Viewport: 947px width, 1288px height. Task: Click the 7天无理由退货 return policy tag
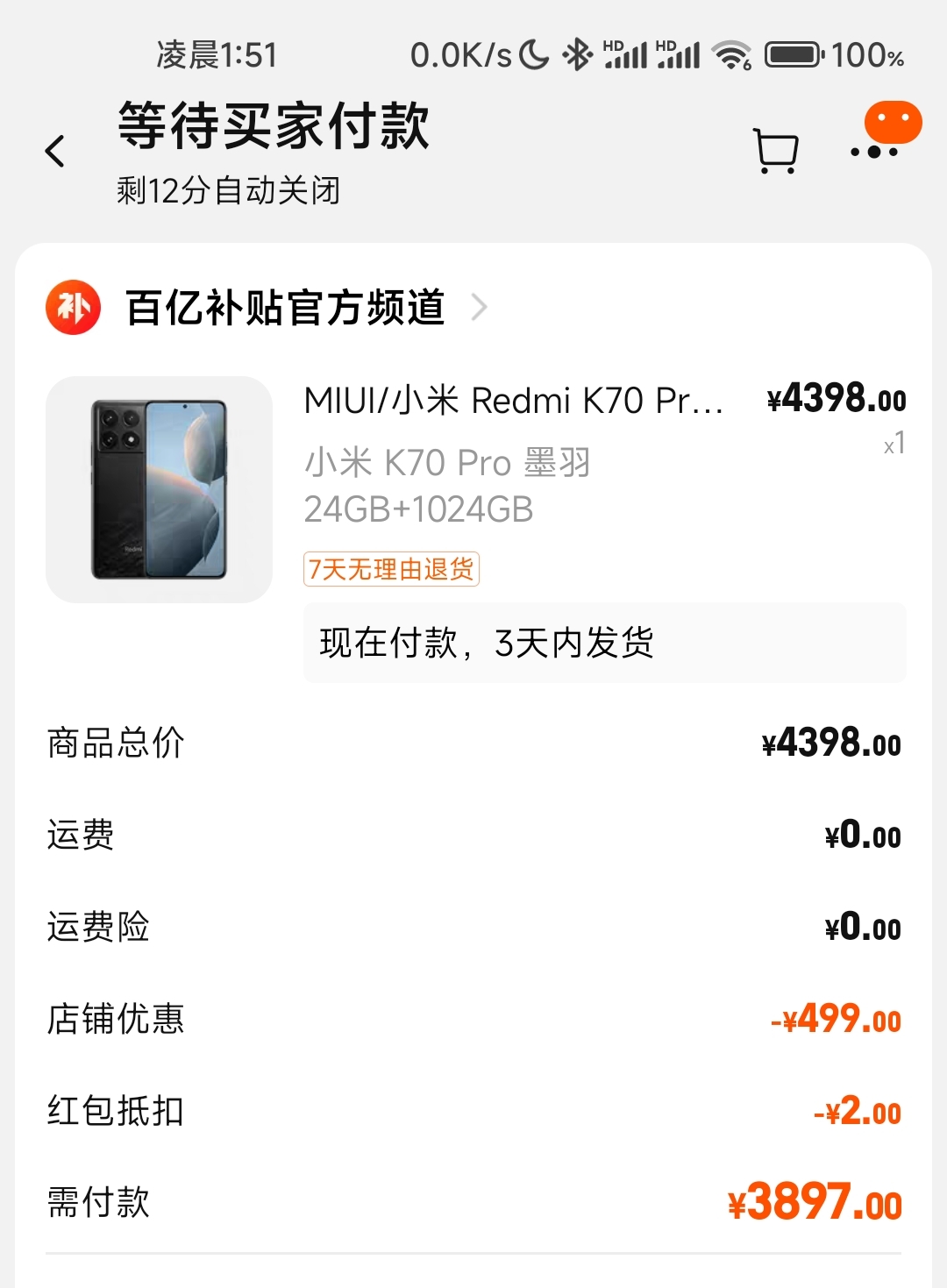[x=391, y=570]
